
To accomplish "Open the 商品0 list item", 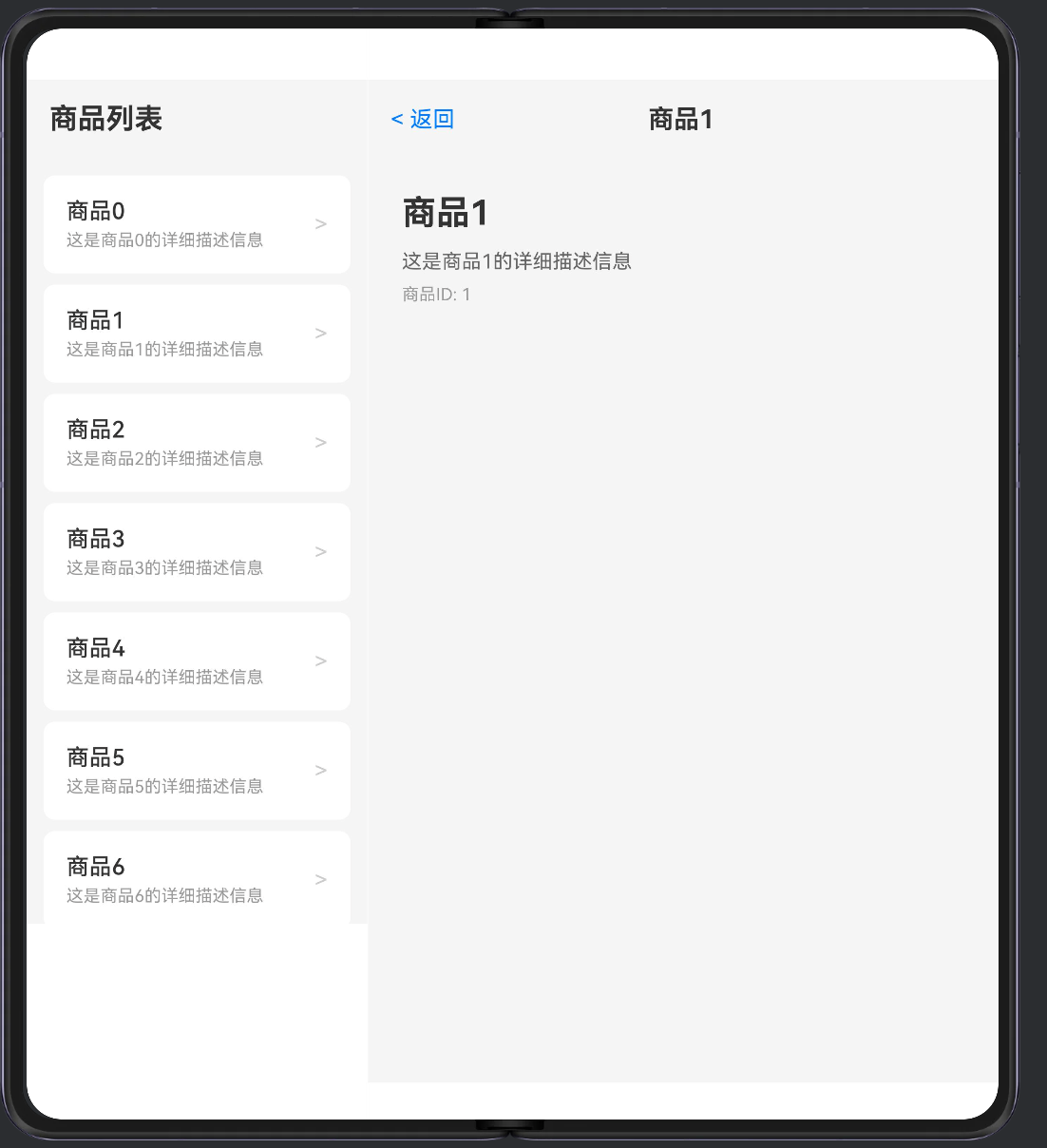I will [x=197, y=224].
